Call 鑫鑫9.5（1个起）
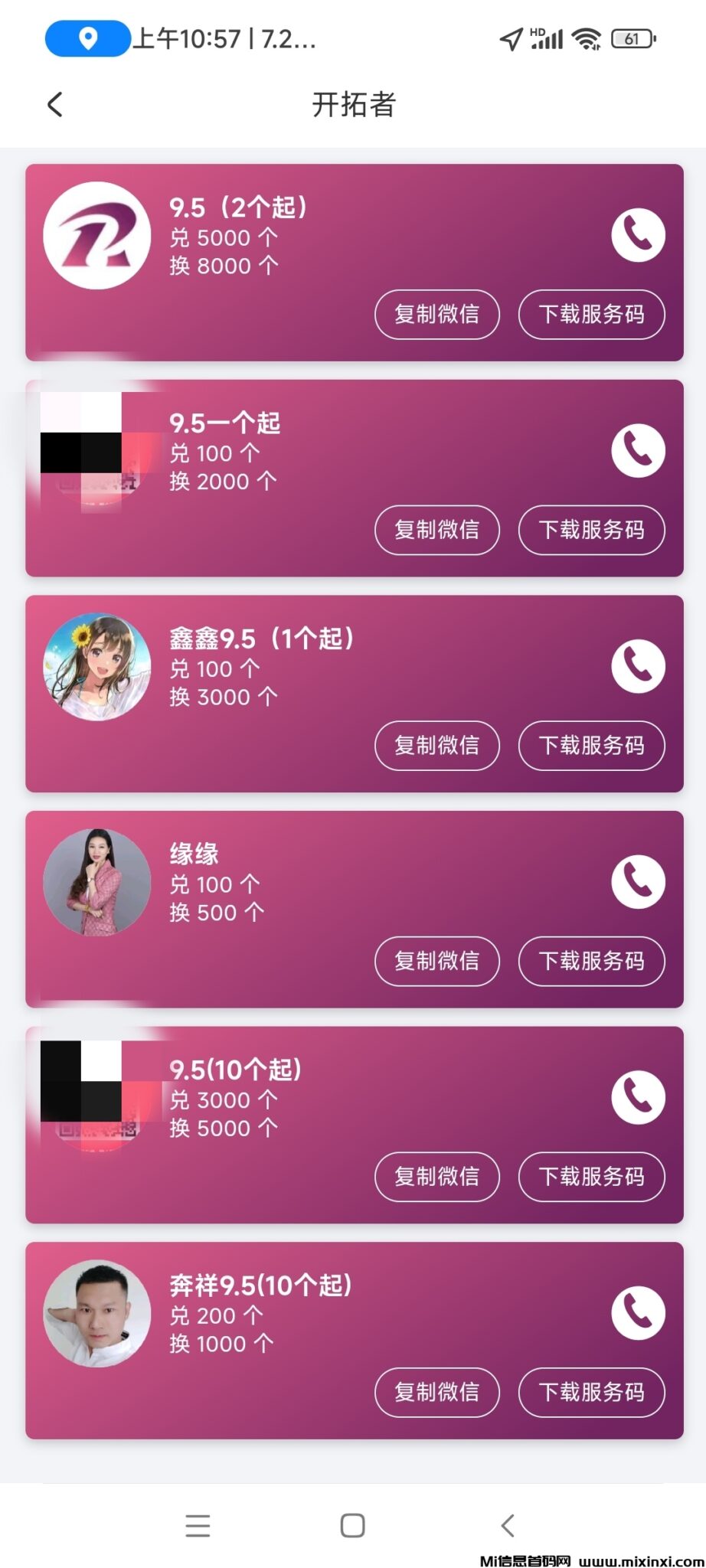This screenshot has height=1568, width=706. click(x=638, y=666)
